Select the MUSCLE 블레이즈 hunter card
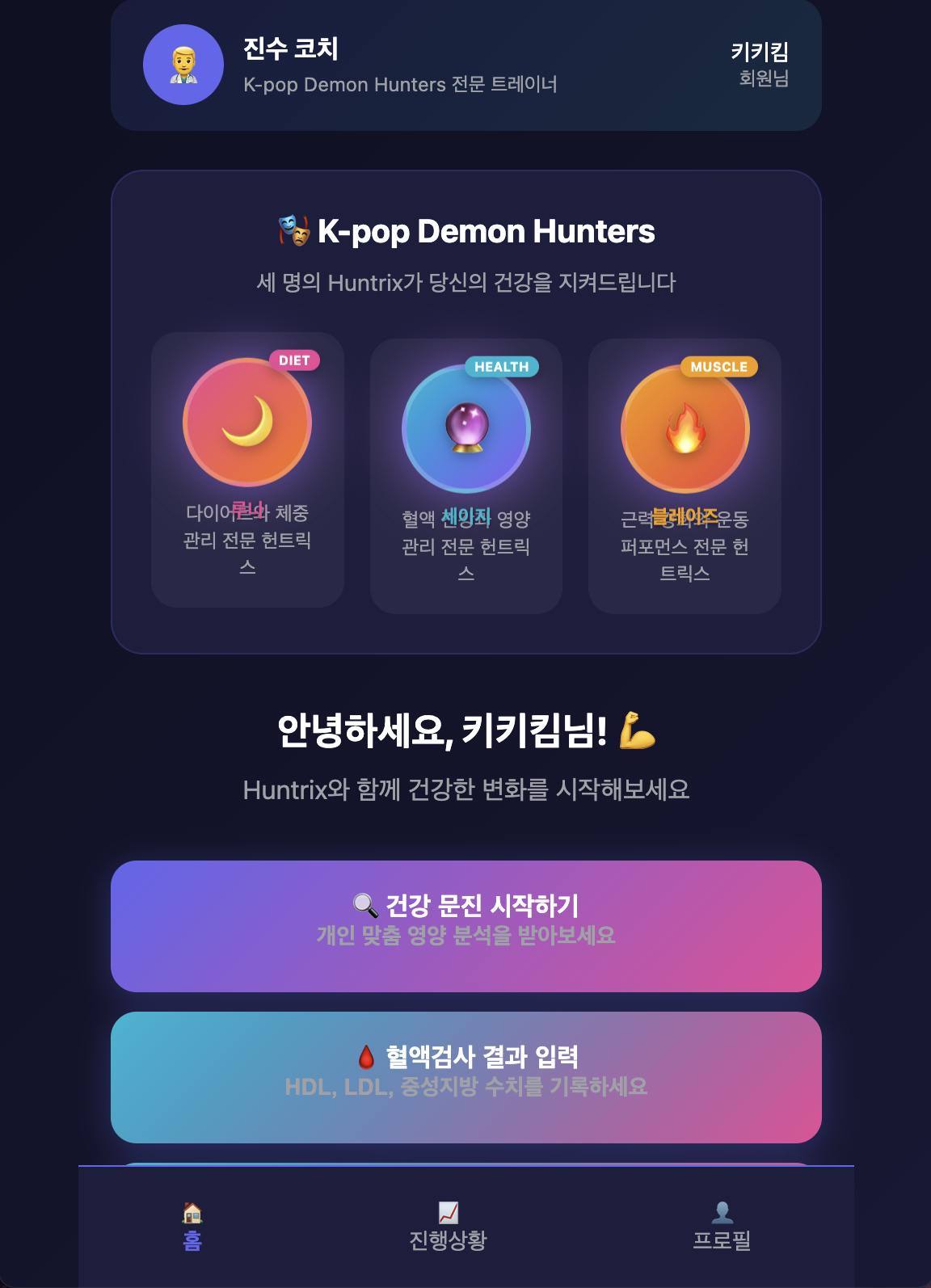The image size is (931, 1288). (x=685, y=475)
